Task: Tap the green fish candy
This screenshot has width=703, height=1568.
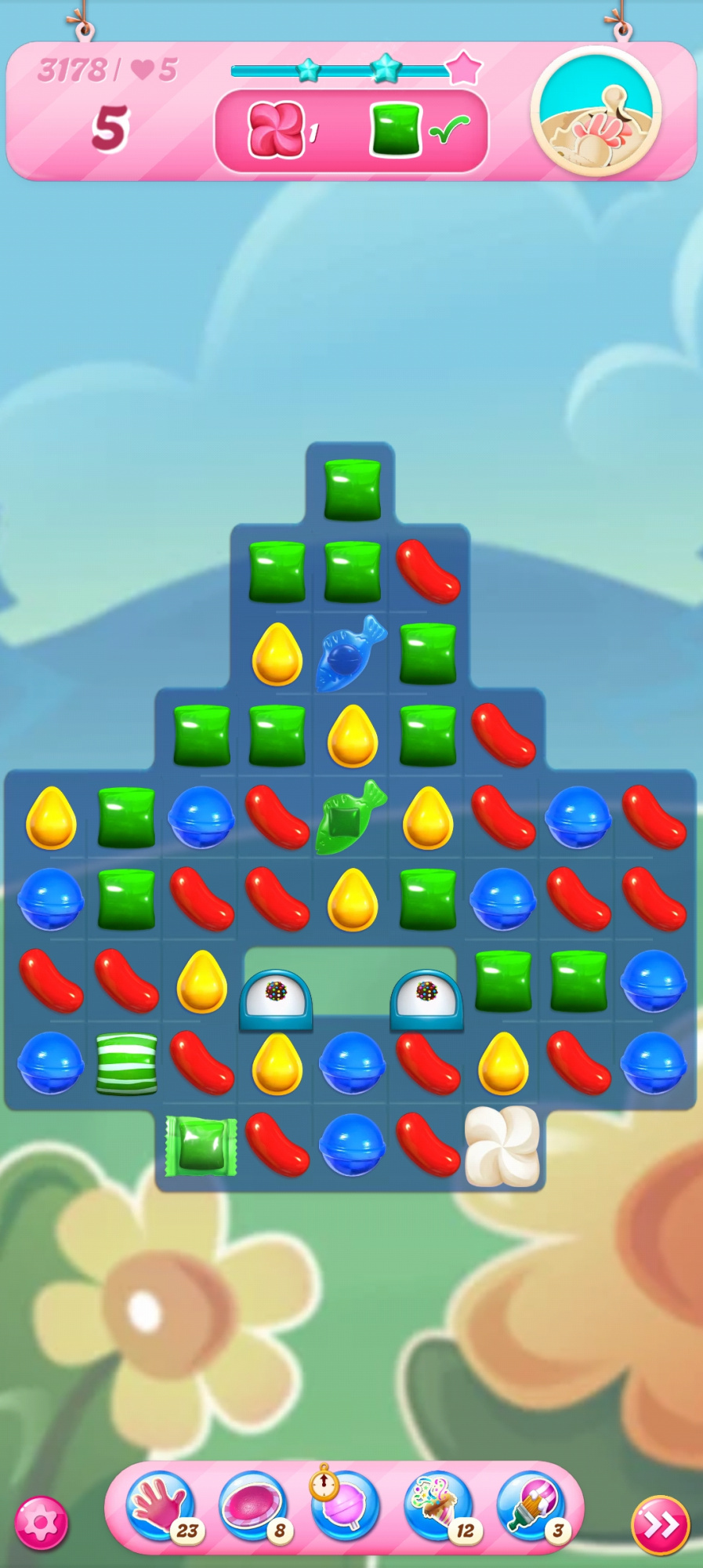Action: [x=350, y=818]
